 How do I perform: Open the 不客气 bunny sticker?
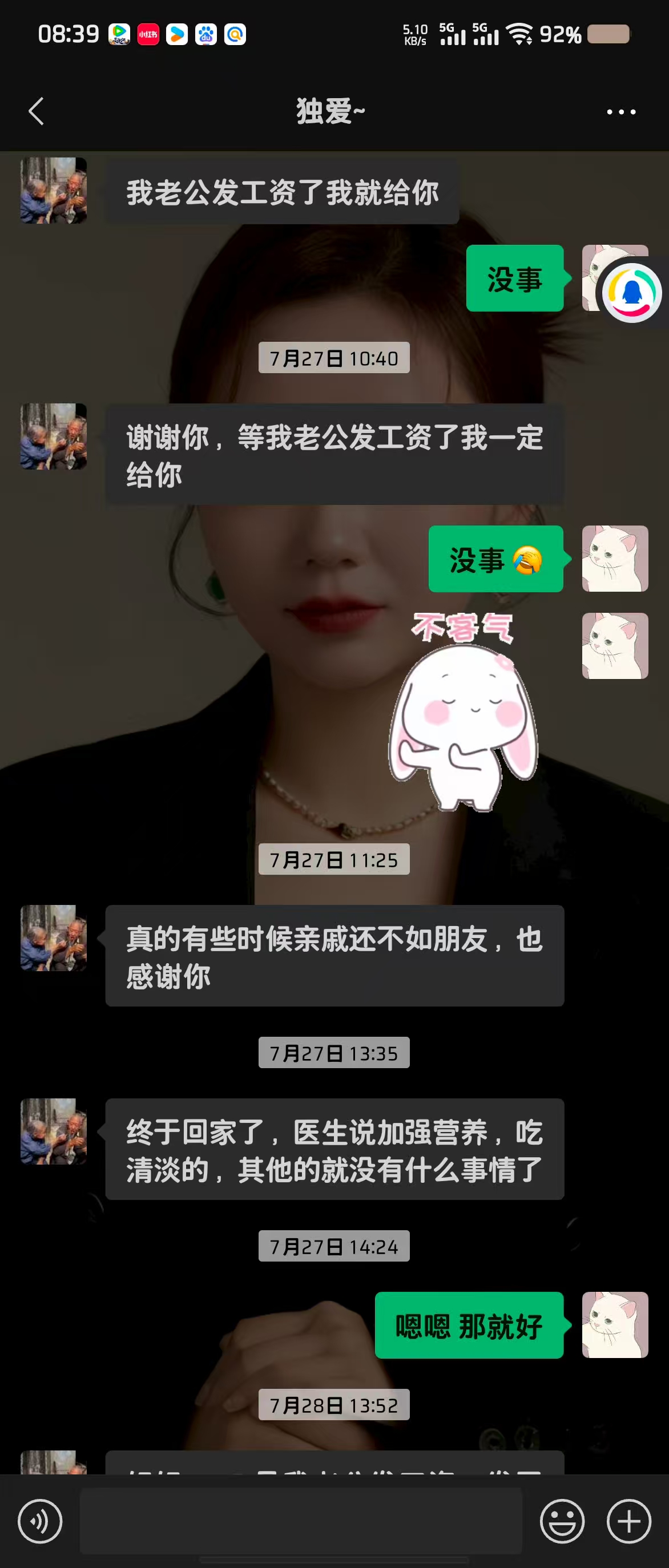coord(464,712)
